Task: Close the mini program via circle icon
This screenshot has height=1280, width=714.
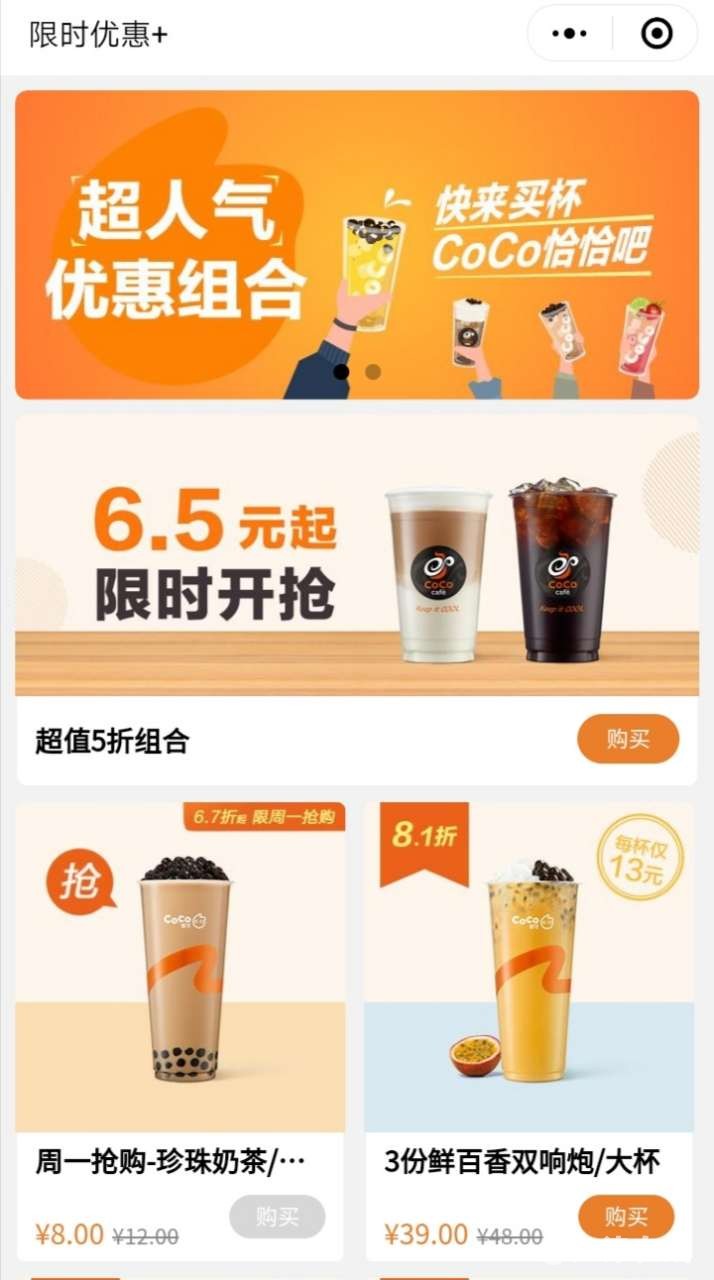Action: point(656,34)
